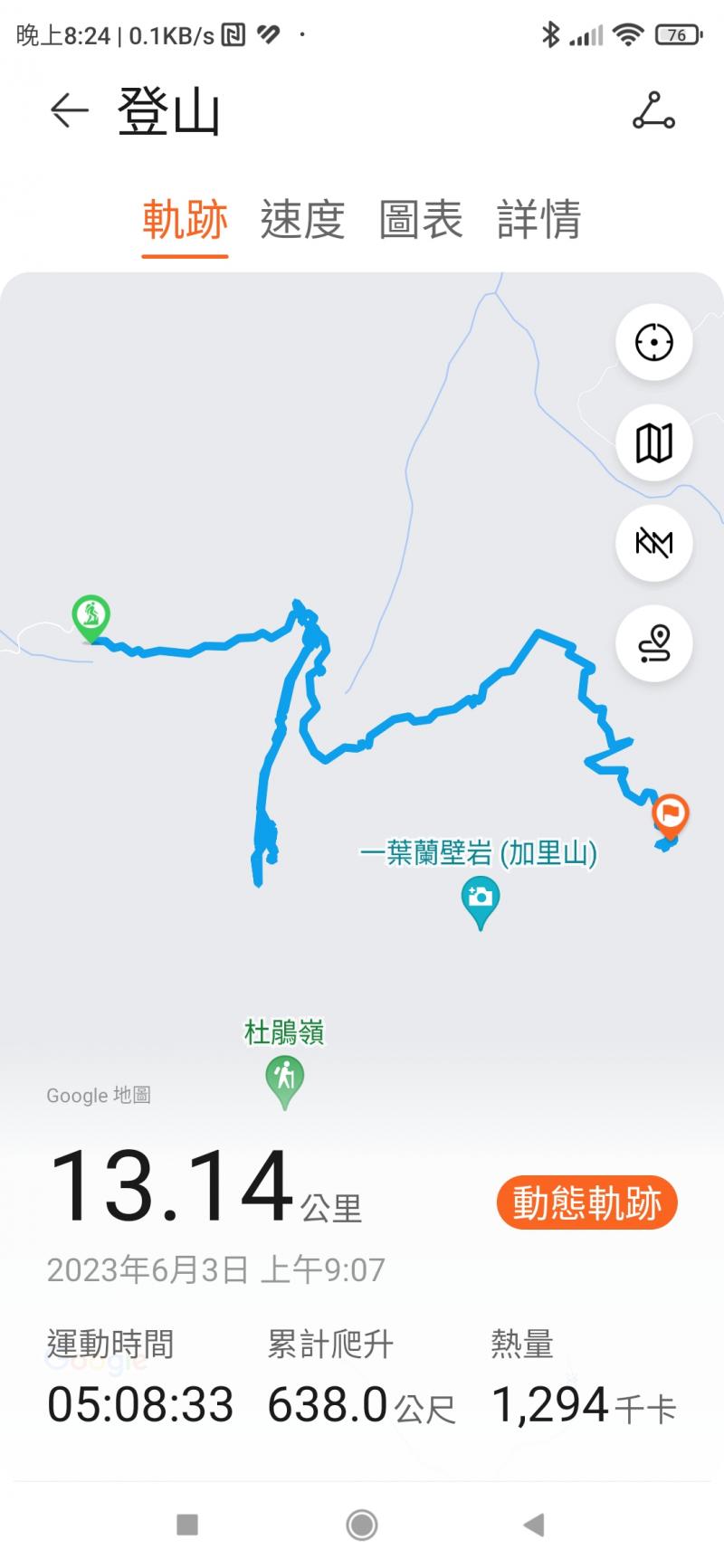Viewport: 724px width, 1568px height.
Task: Switch to the 圖表 tab
Action: [x=421, y=220]
